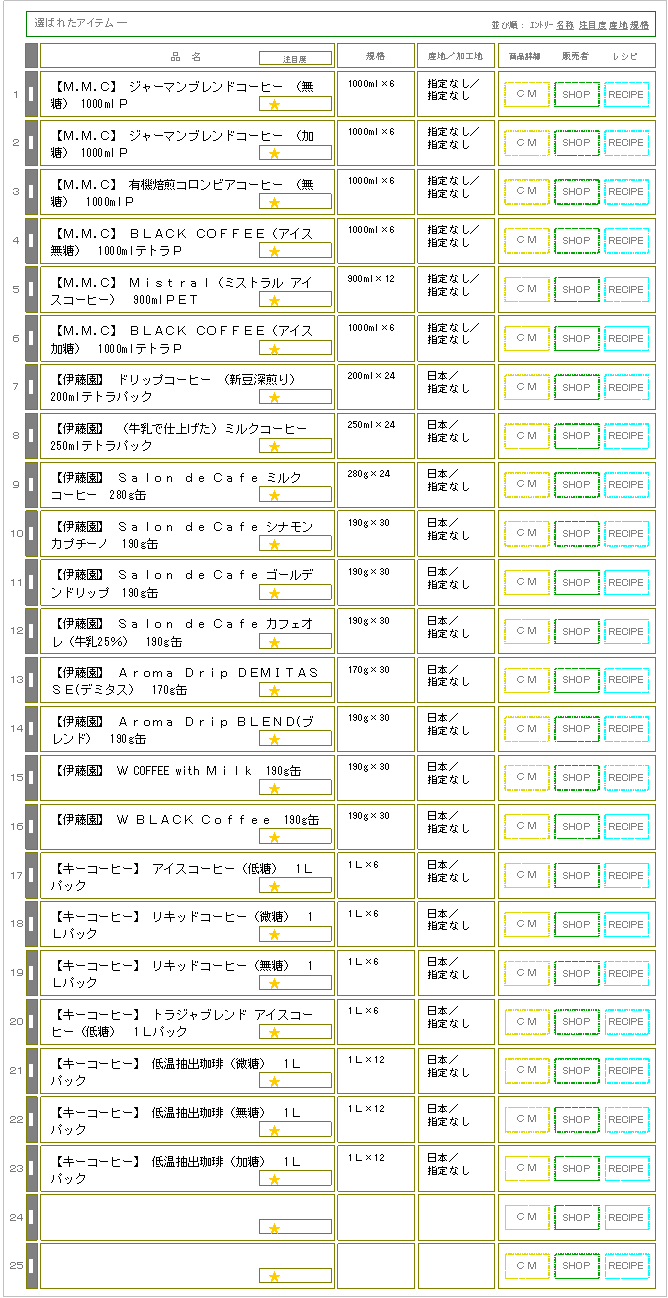View RECIPE for 有機焙煎コロンビアコーヒー
This screenshot has height=1298, width=668.
pyautogui.click(x=626, y=191)
